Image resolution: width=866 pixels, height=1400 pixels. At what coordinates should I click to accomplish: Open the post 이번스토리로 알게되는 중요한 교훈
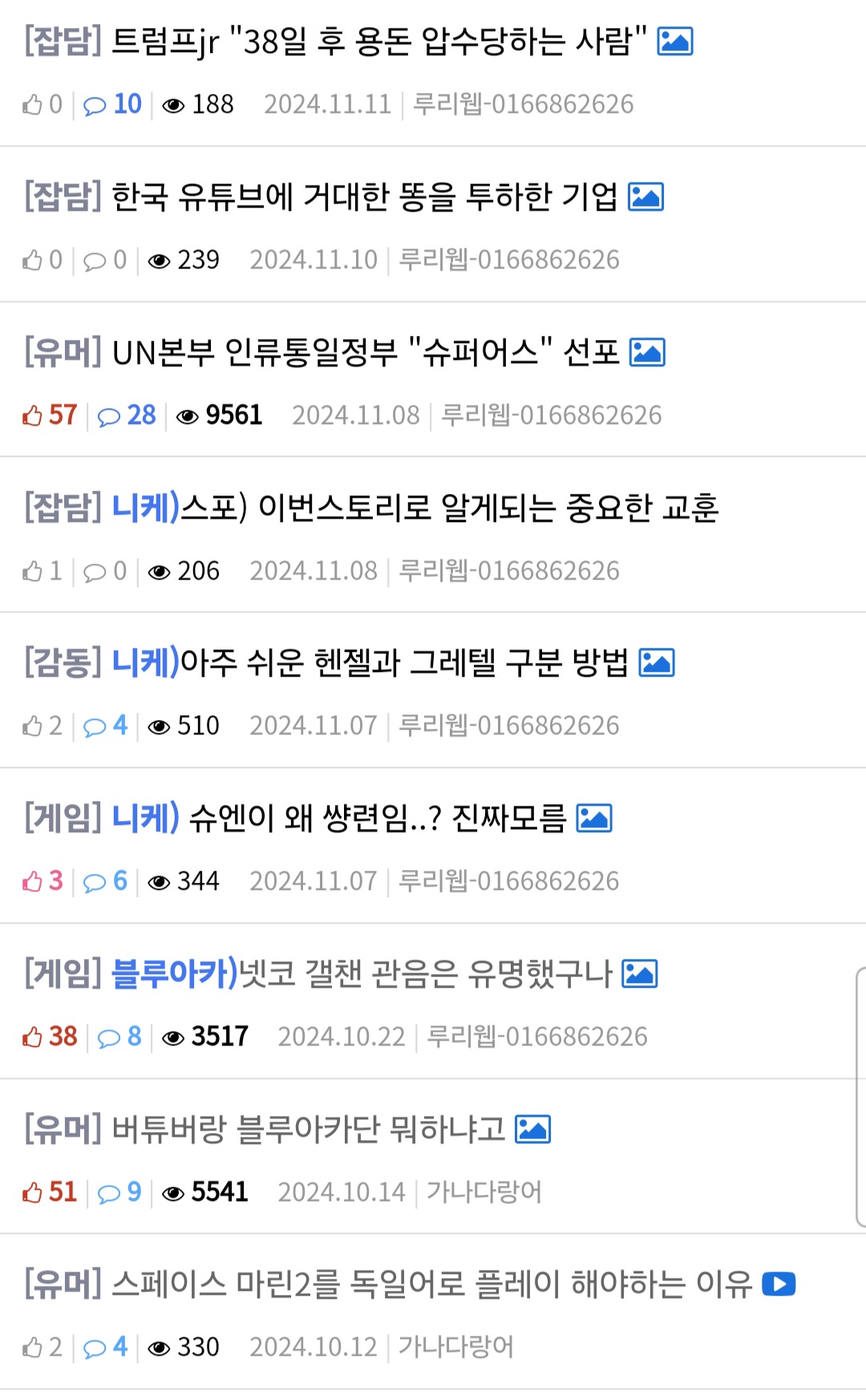[x=449, y=508]
